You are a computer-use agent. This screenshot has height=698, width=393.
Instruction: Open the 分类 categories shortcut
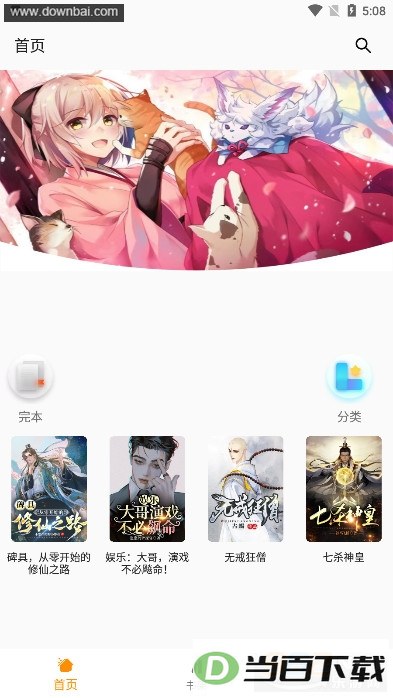(349, 388)
